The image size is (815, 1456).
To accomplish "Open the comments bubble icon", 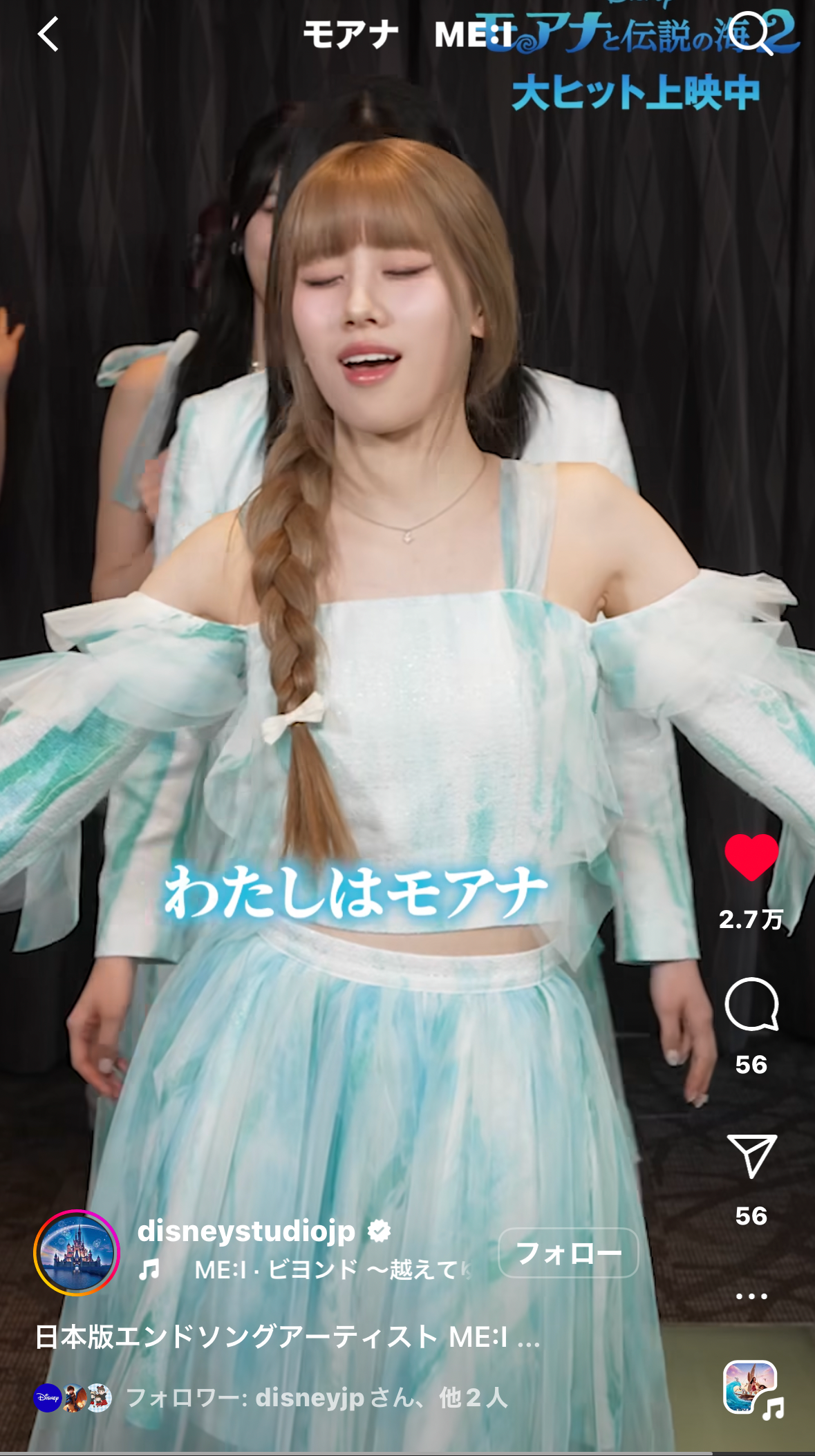I will click(751, 1005).
